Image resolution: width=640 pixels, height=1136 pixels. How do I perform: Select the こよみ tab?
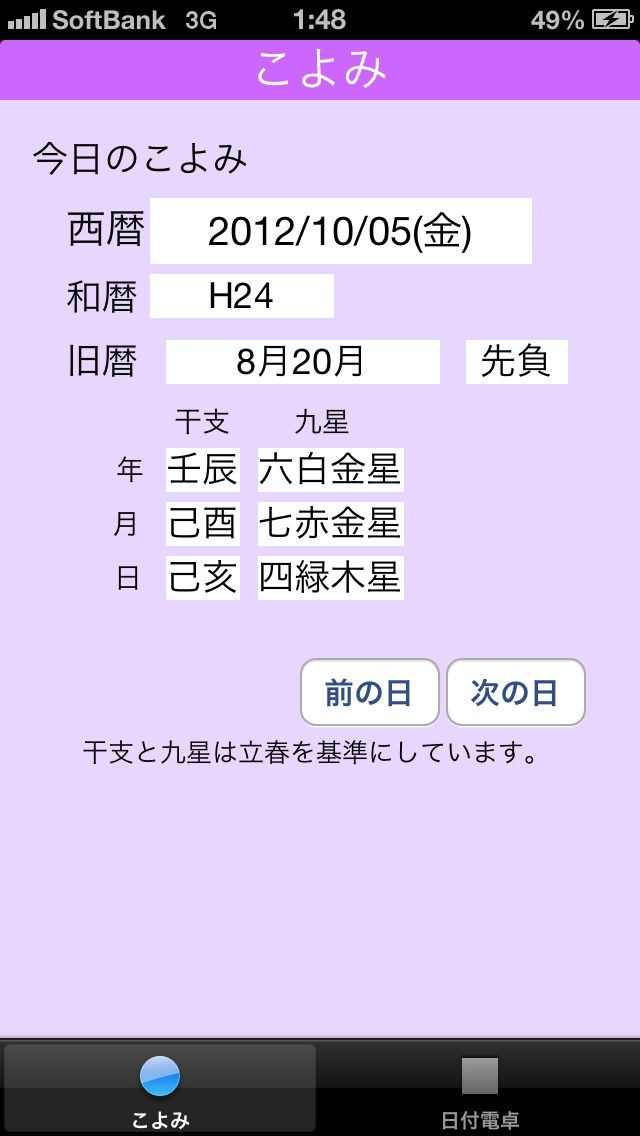coord(160,1090)
